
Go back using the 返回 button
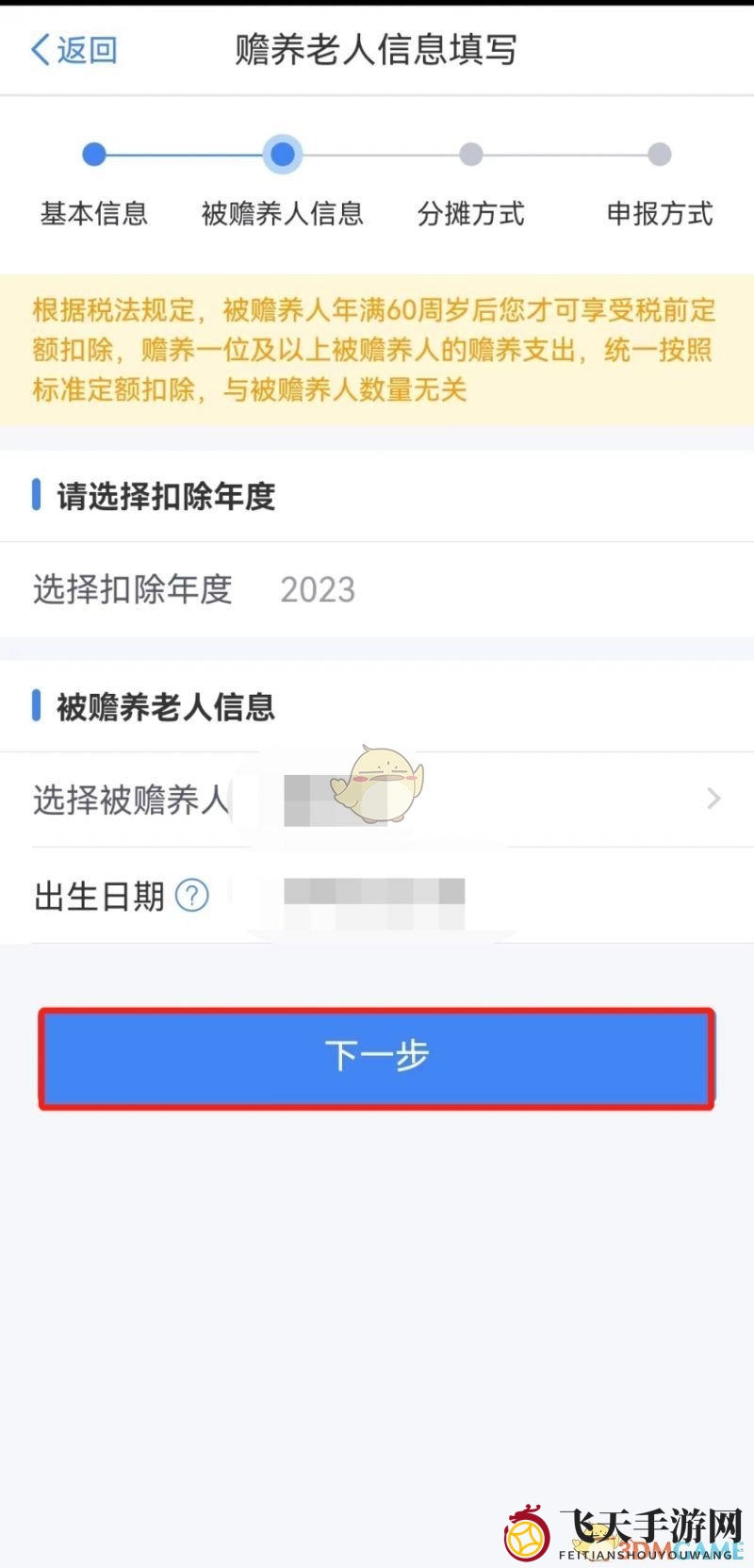pos(74,49)
